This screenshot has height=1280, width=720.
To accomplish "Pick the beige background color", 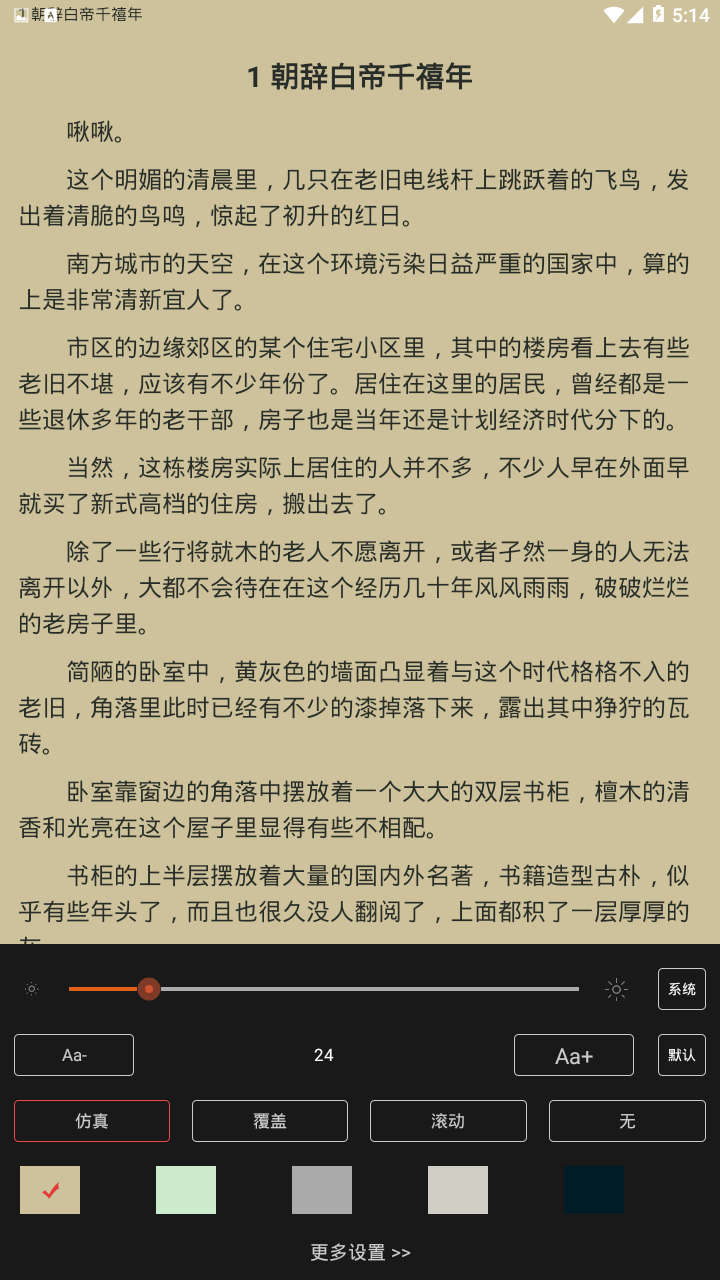I will 50,1190.
